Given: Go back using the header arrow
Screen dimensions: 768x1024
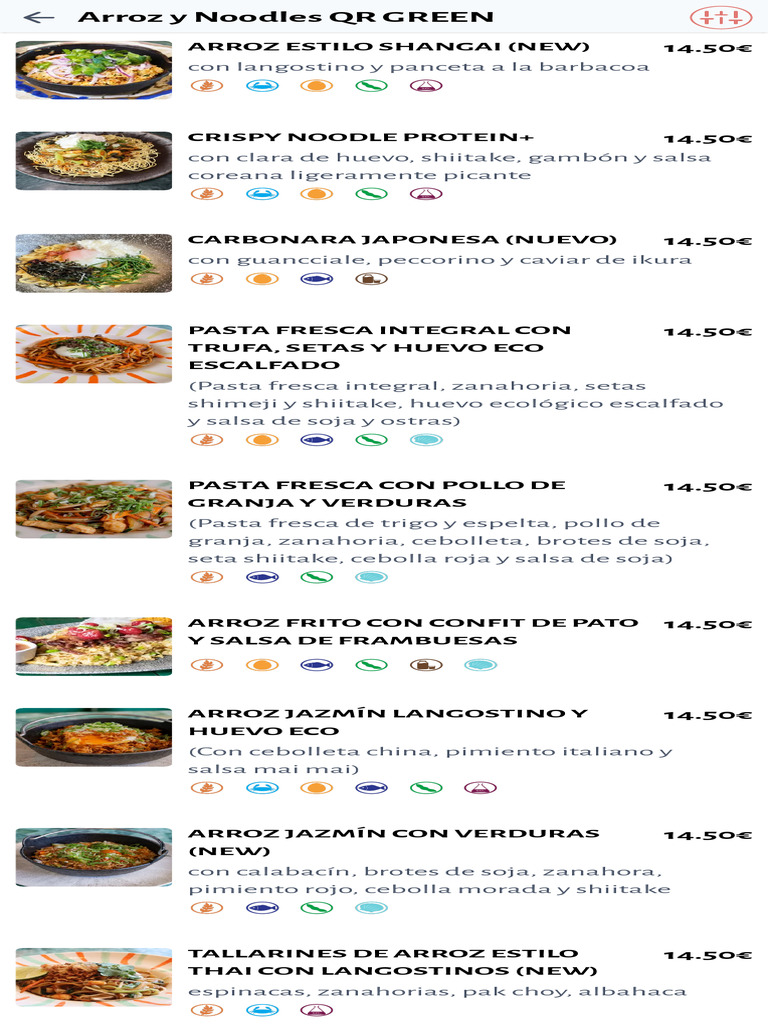Looking at the screenshot, I should coord(38,18).
